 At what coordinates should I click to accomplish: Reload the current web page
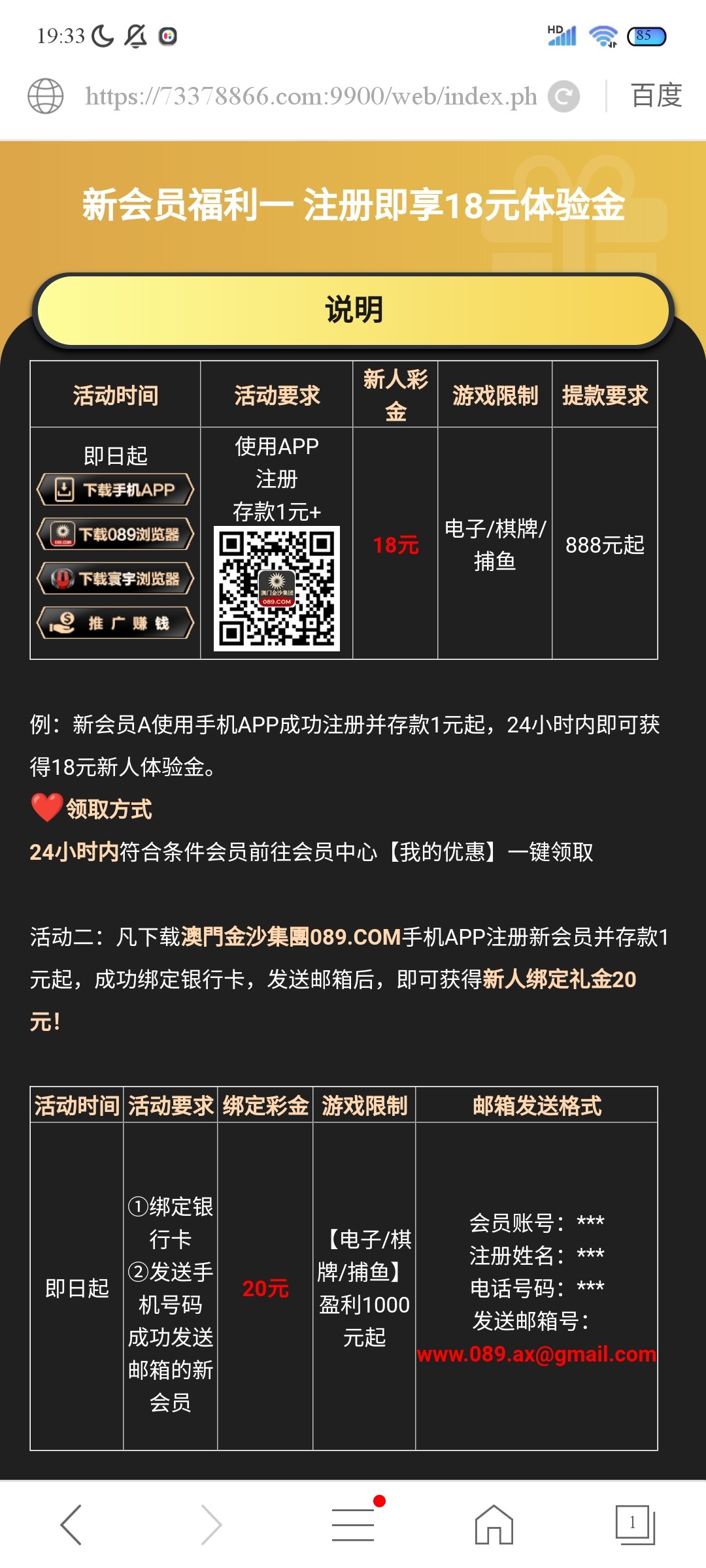tap(563, 97)
